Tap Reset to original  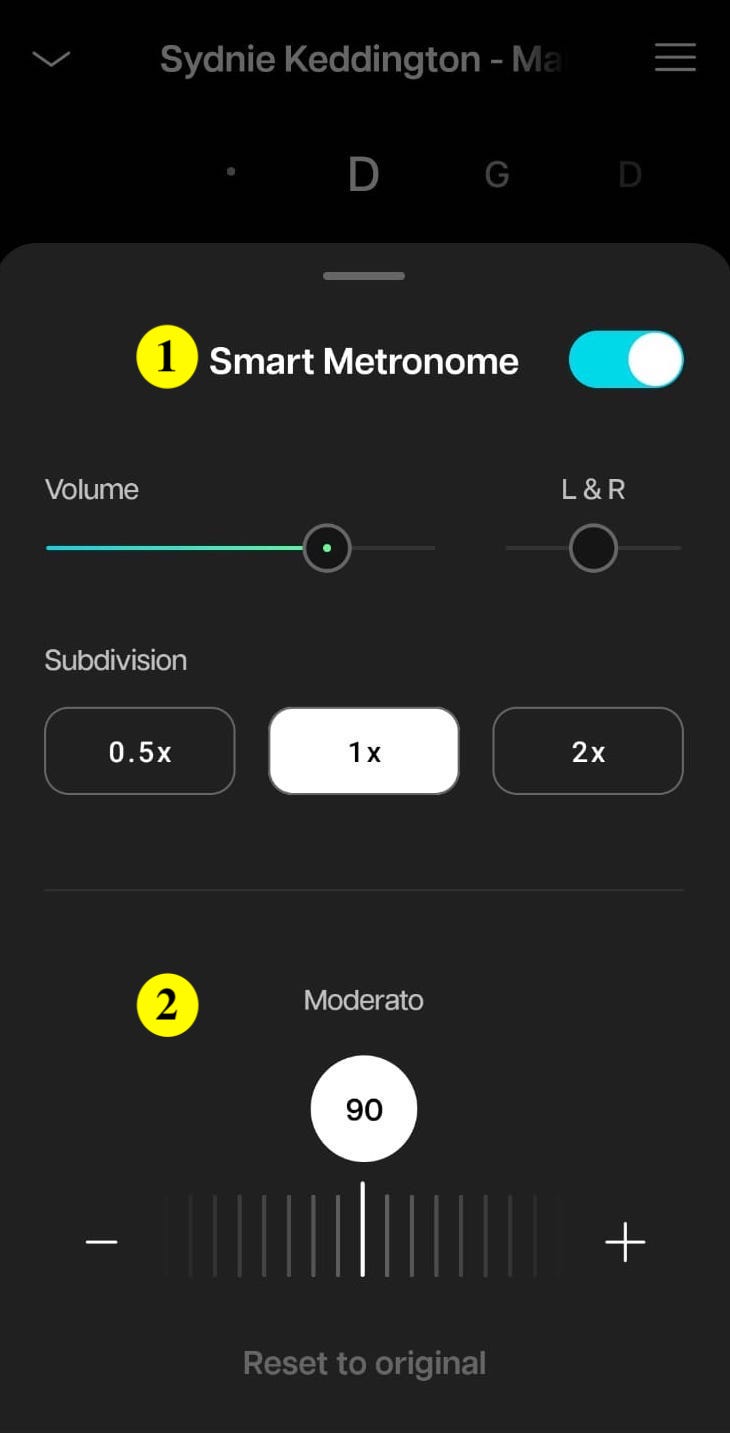[x=363, y=1362]
